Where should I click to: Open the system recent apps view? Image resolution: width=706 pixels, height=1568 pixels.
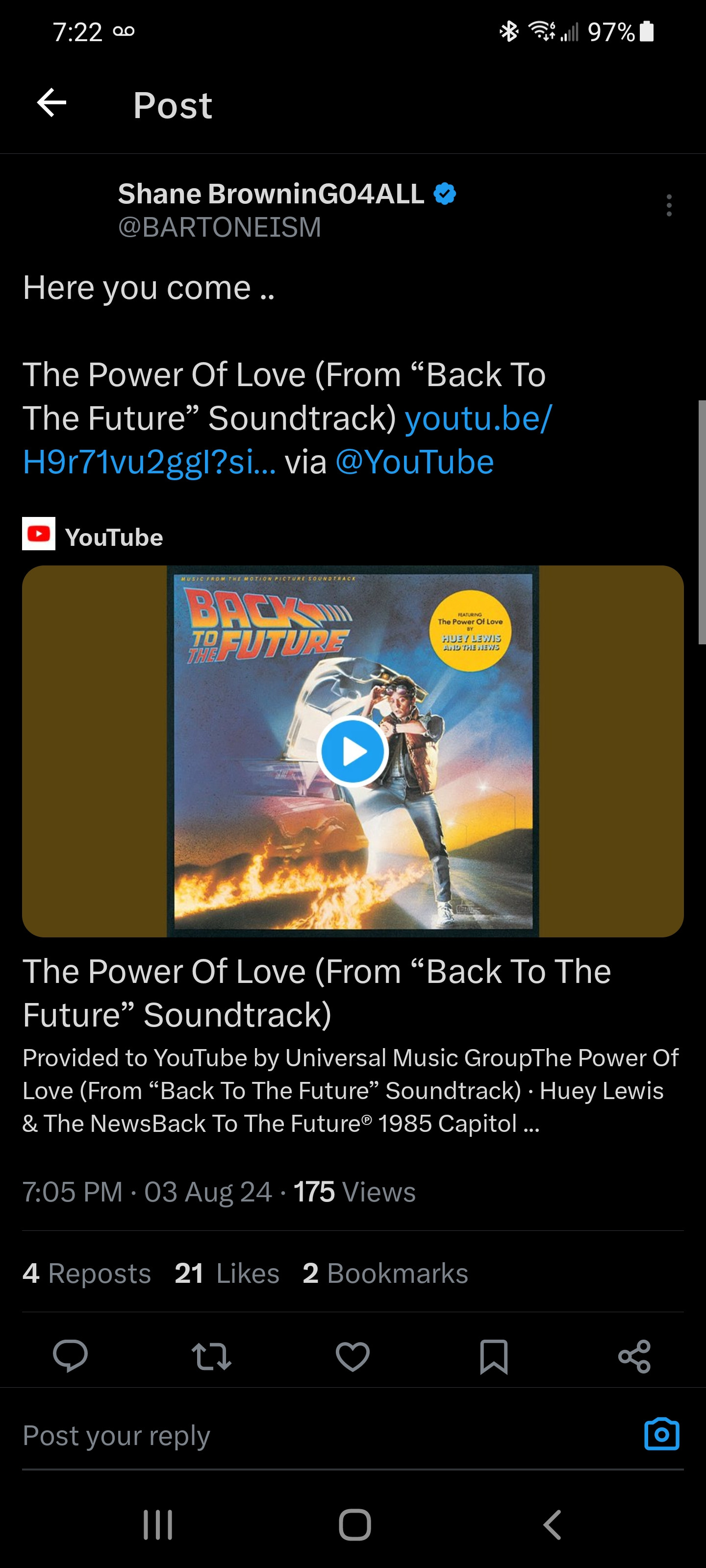[x=158, y=1525]
